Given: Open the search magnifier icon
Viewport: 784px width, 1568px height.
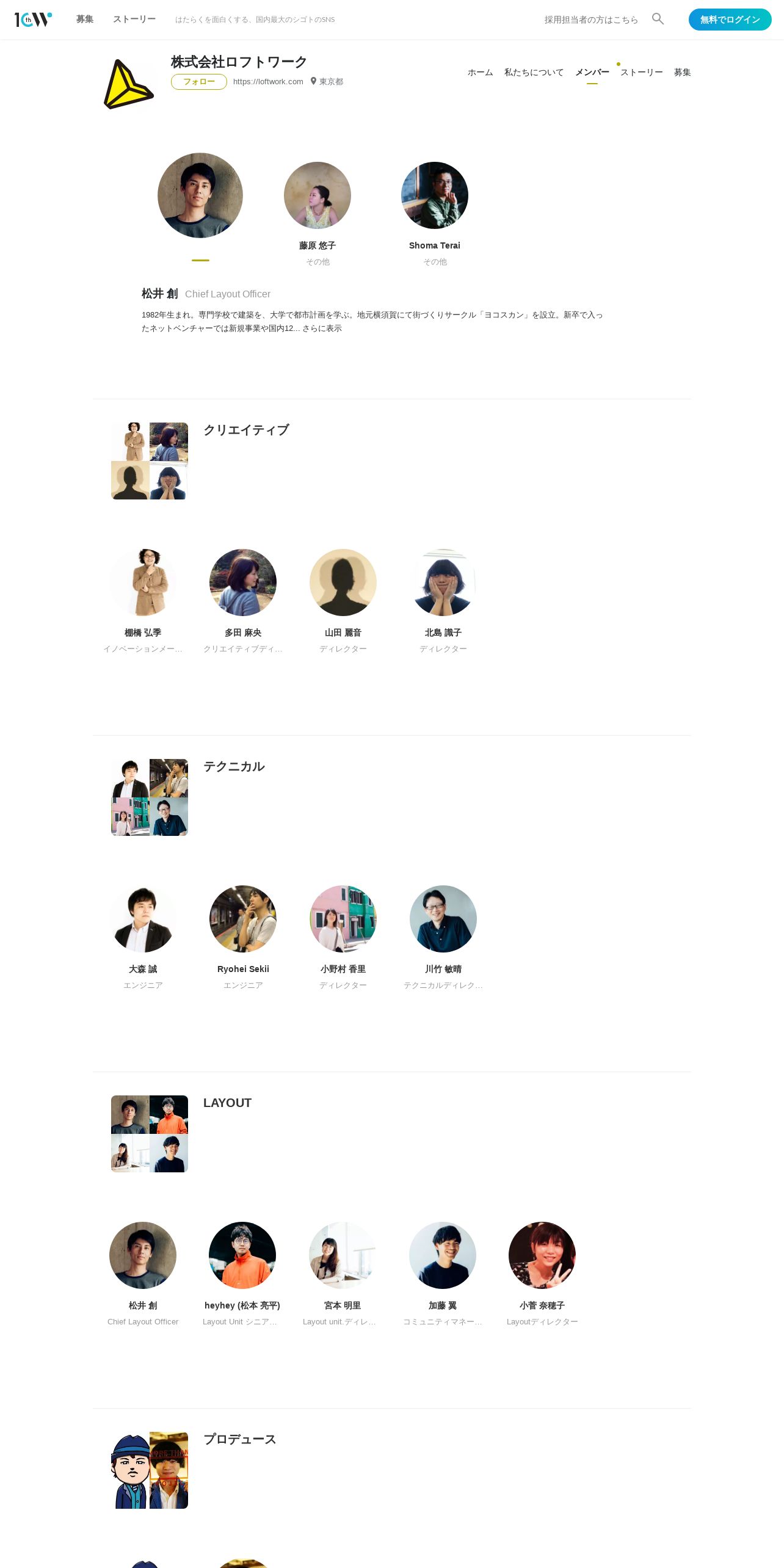Looking at the screenshot, I should pyautogui.click(x=658, y=19).
